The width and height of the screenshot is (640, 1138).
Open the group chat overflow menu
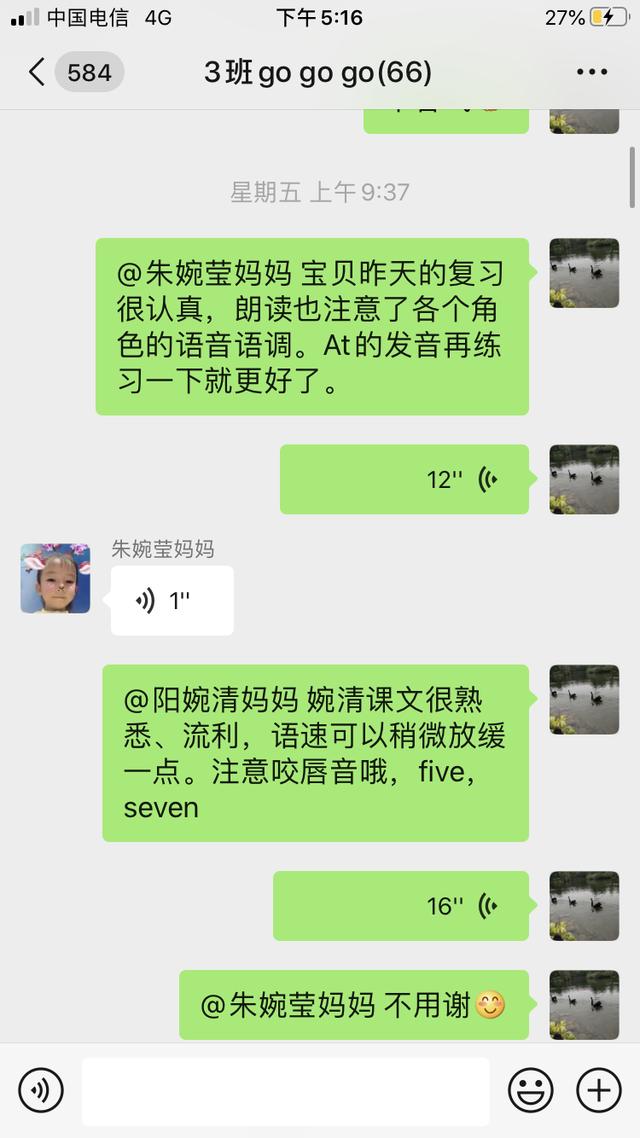pos(592,73)
